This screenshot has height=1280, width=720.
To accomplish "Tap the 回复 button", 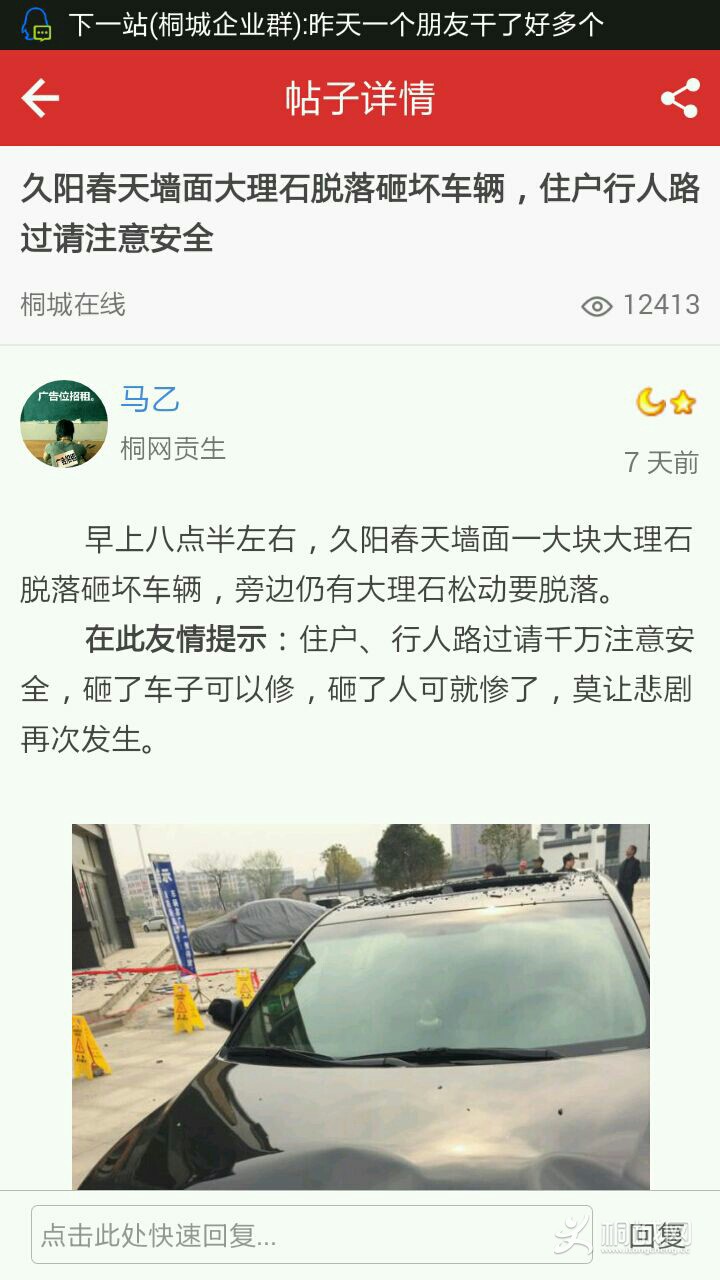I will point(656,1235).
